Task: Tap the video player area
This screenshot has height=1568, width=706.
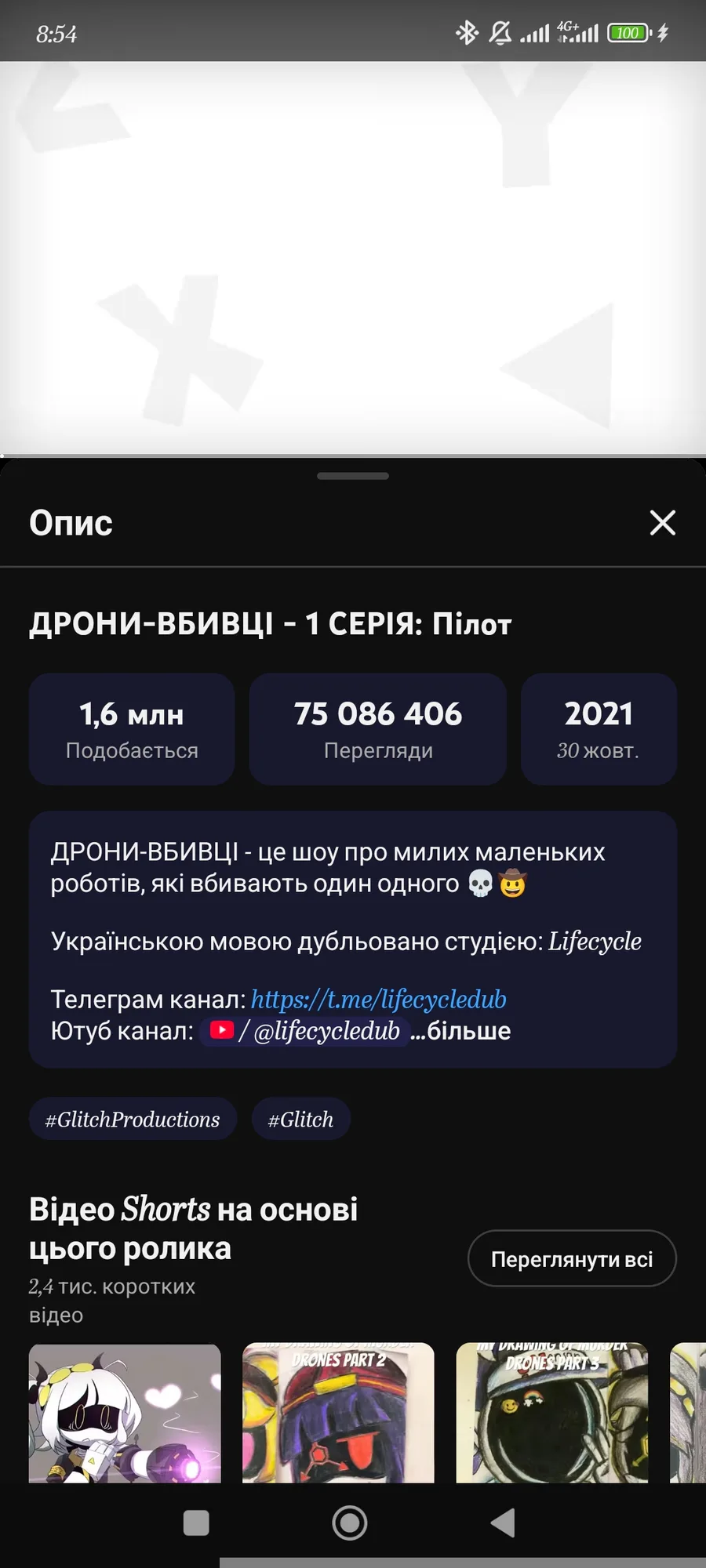Action: click(353, 259)
